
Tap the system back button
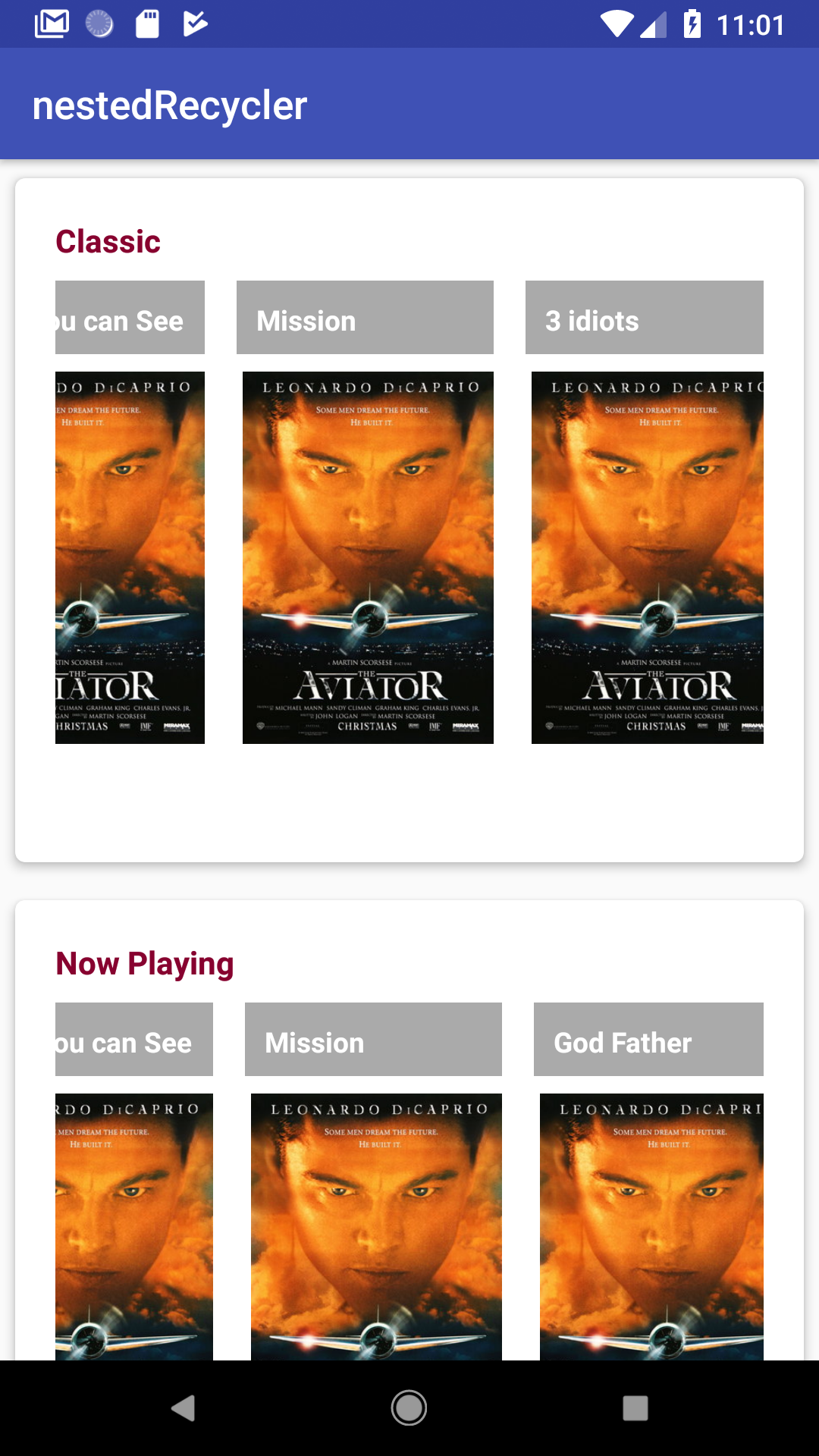coord(183,1408)
